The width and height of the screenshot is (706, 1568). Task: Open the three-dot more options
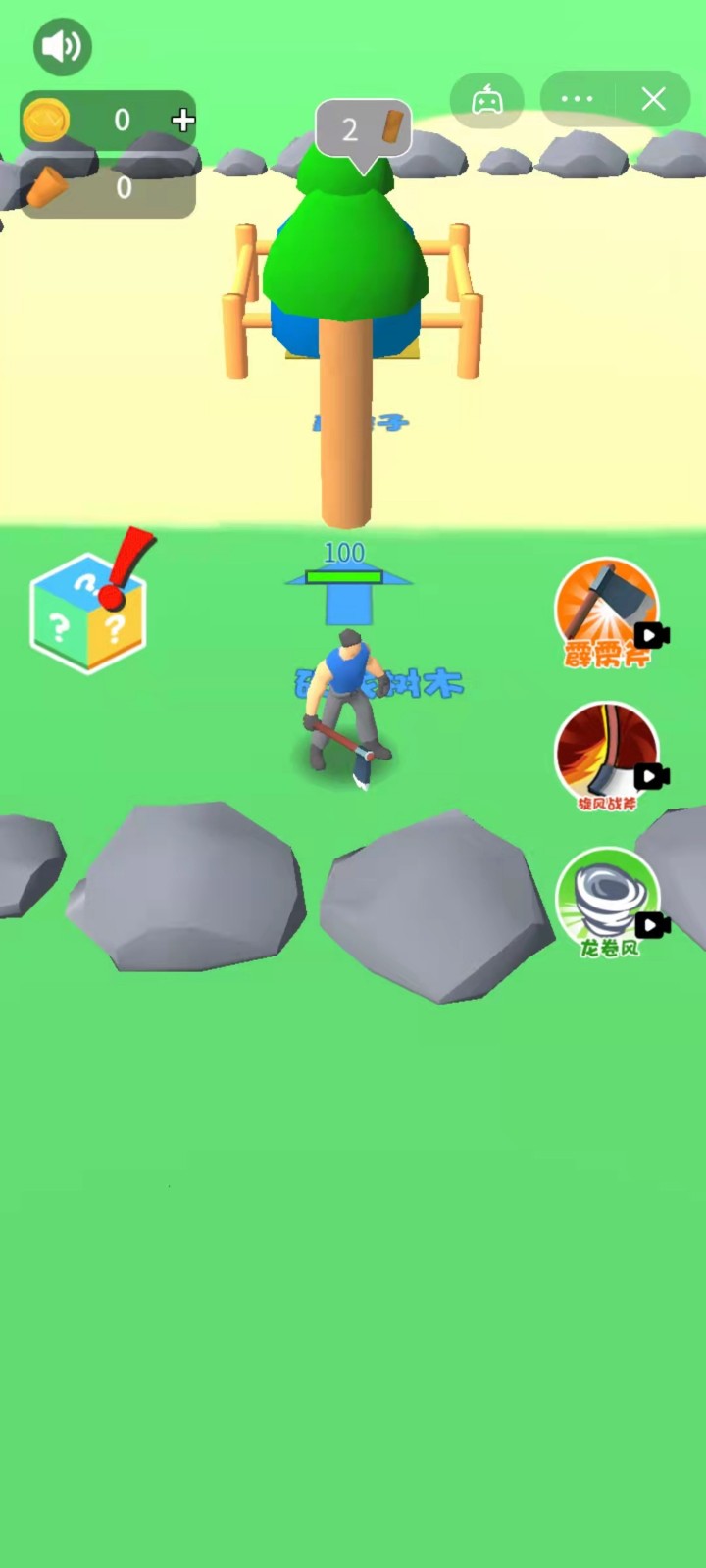click(x=577, y=99)
